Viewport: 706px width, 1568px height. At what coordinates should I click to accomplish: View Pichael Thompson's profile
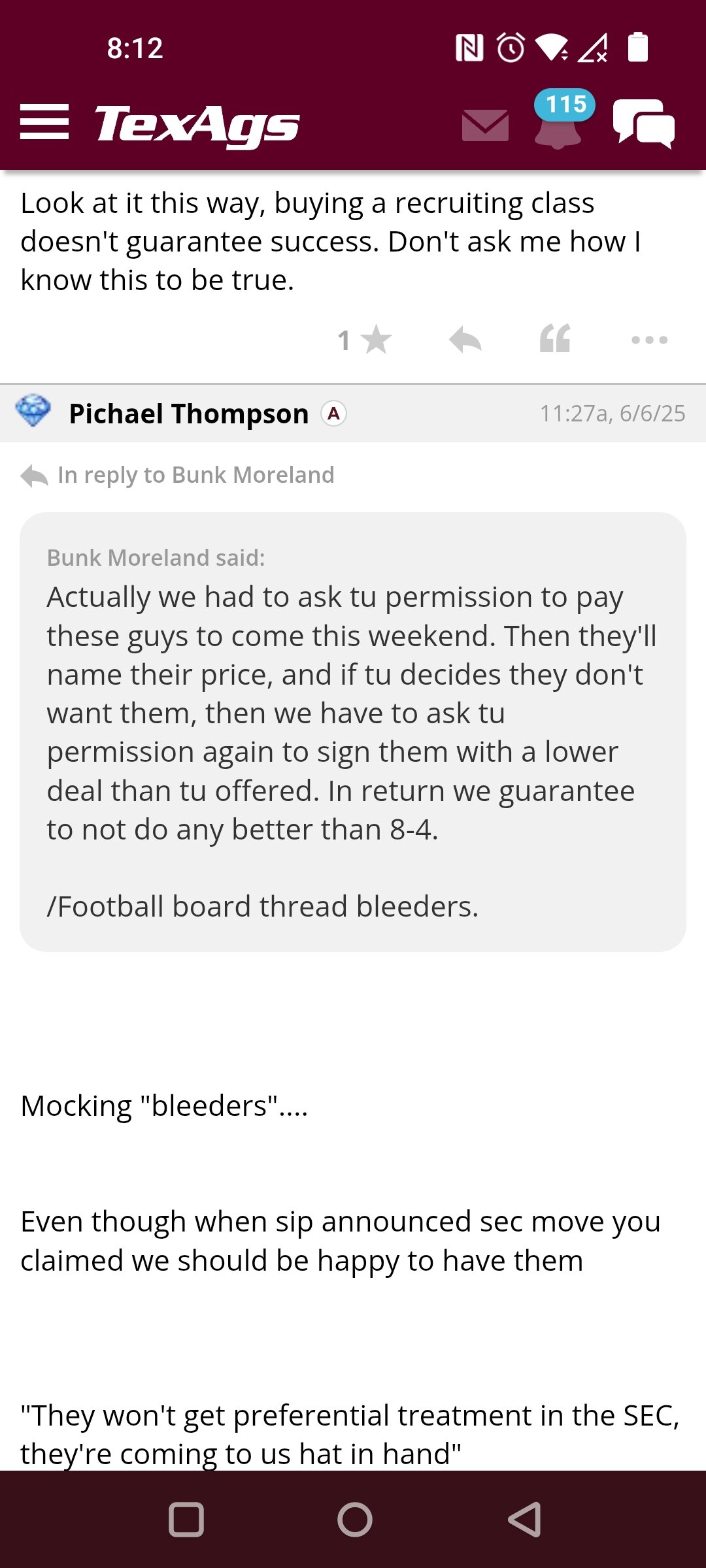click(188, 414)
